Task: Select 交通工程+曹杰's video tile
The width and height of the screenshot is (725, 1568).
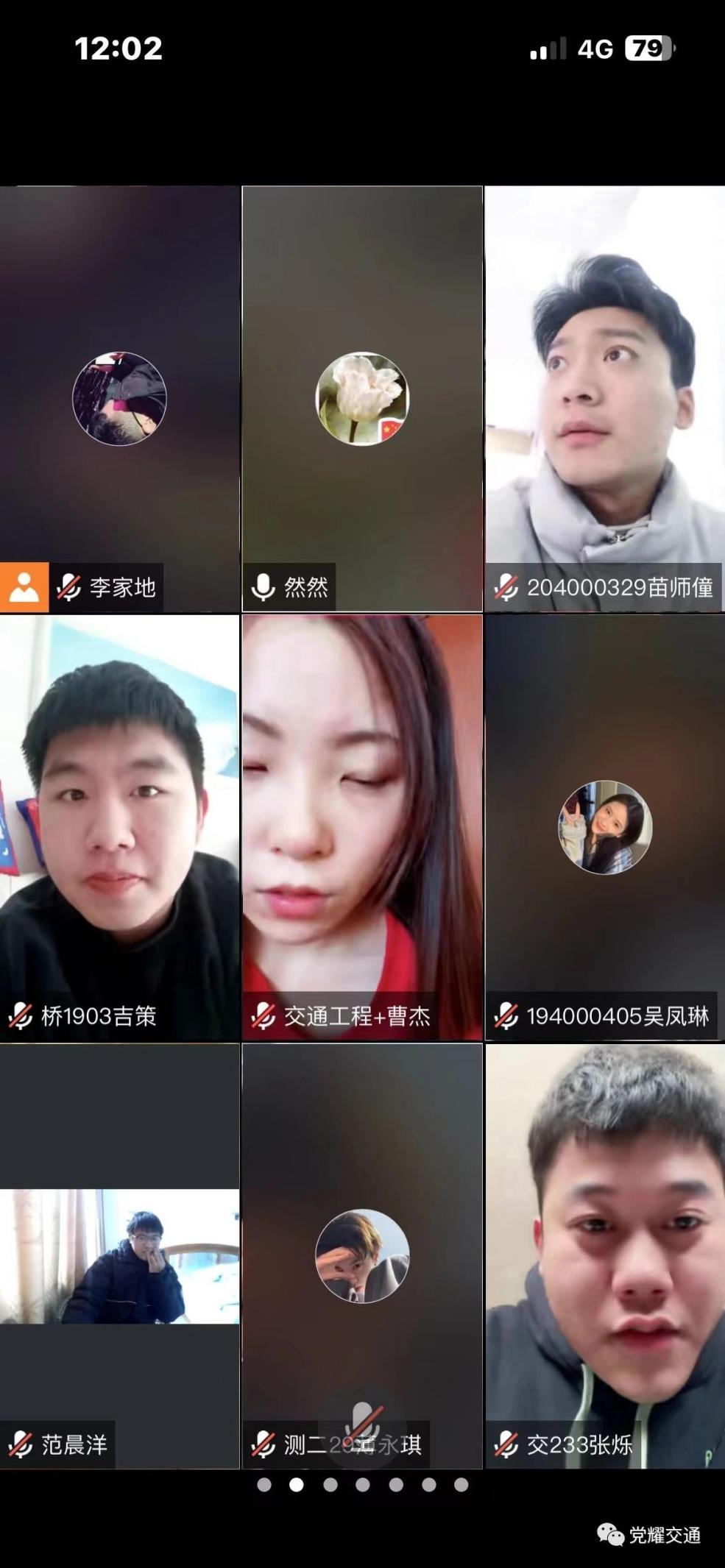Action: point(362,827)
